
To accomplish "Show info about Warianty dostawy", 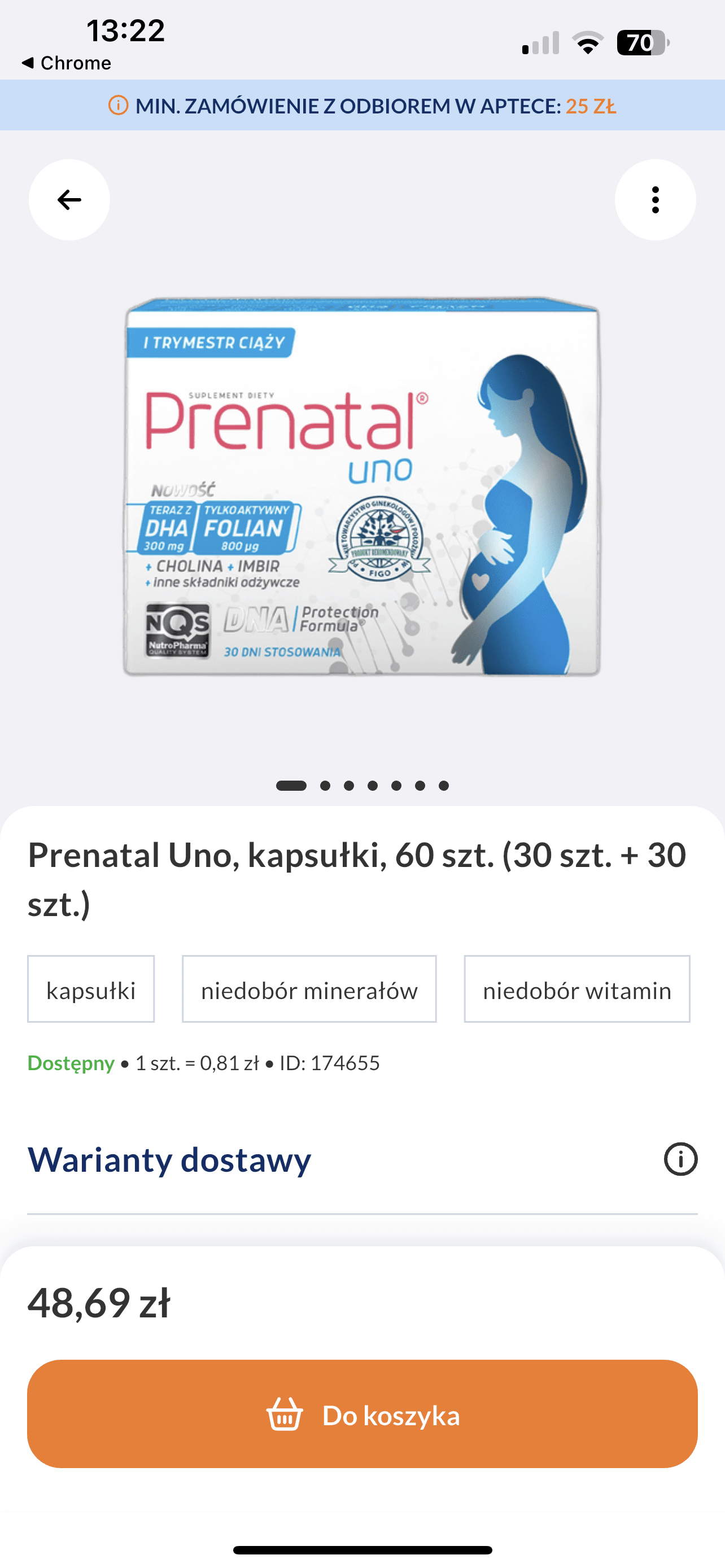I will pyautogui.click(x=680, y=1159).
